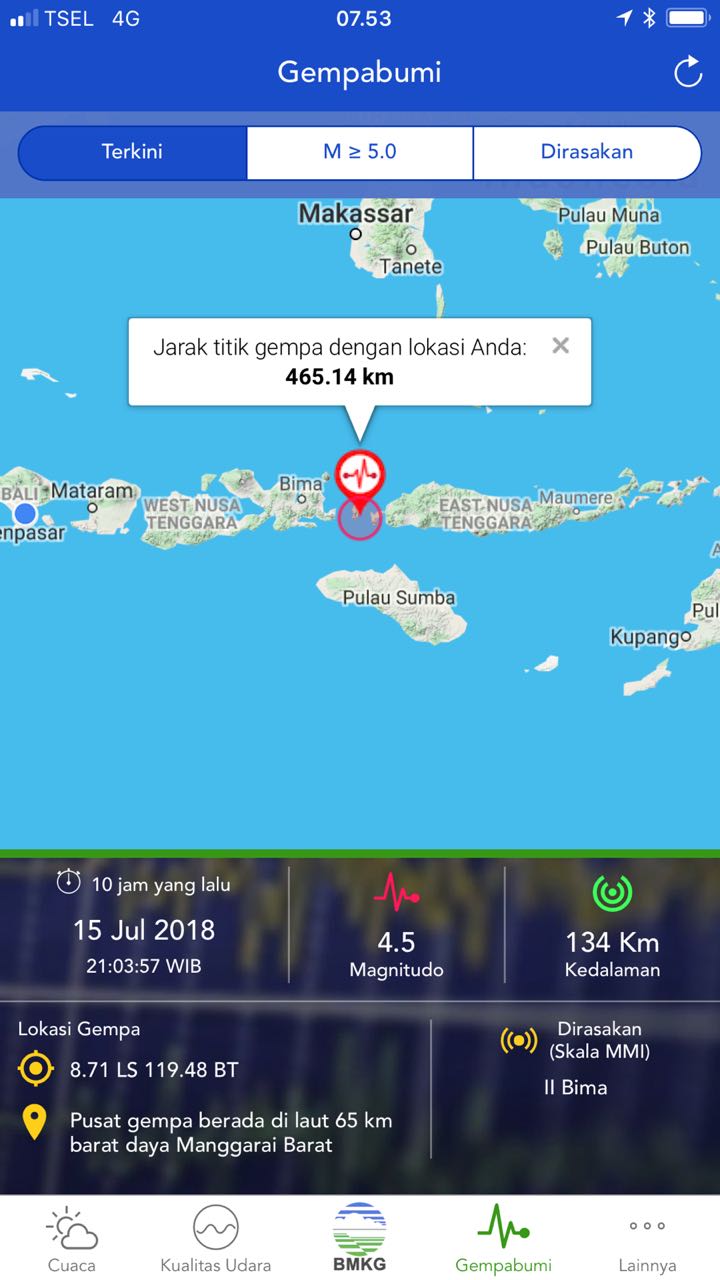720x1280 pixels.
Task: Close the earthquake distance popup
Action: [x=561, y=346]
